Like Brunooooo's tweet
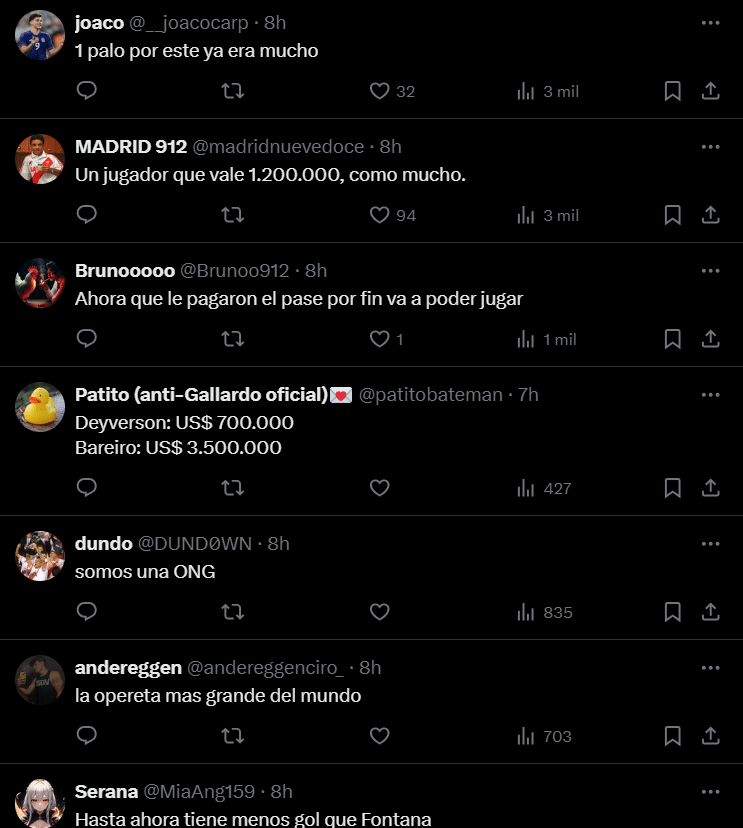This screenshot has height=828, width=743. [379, 339]
